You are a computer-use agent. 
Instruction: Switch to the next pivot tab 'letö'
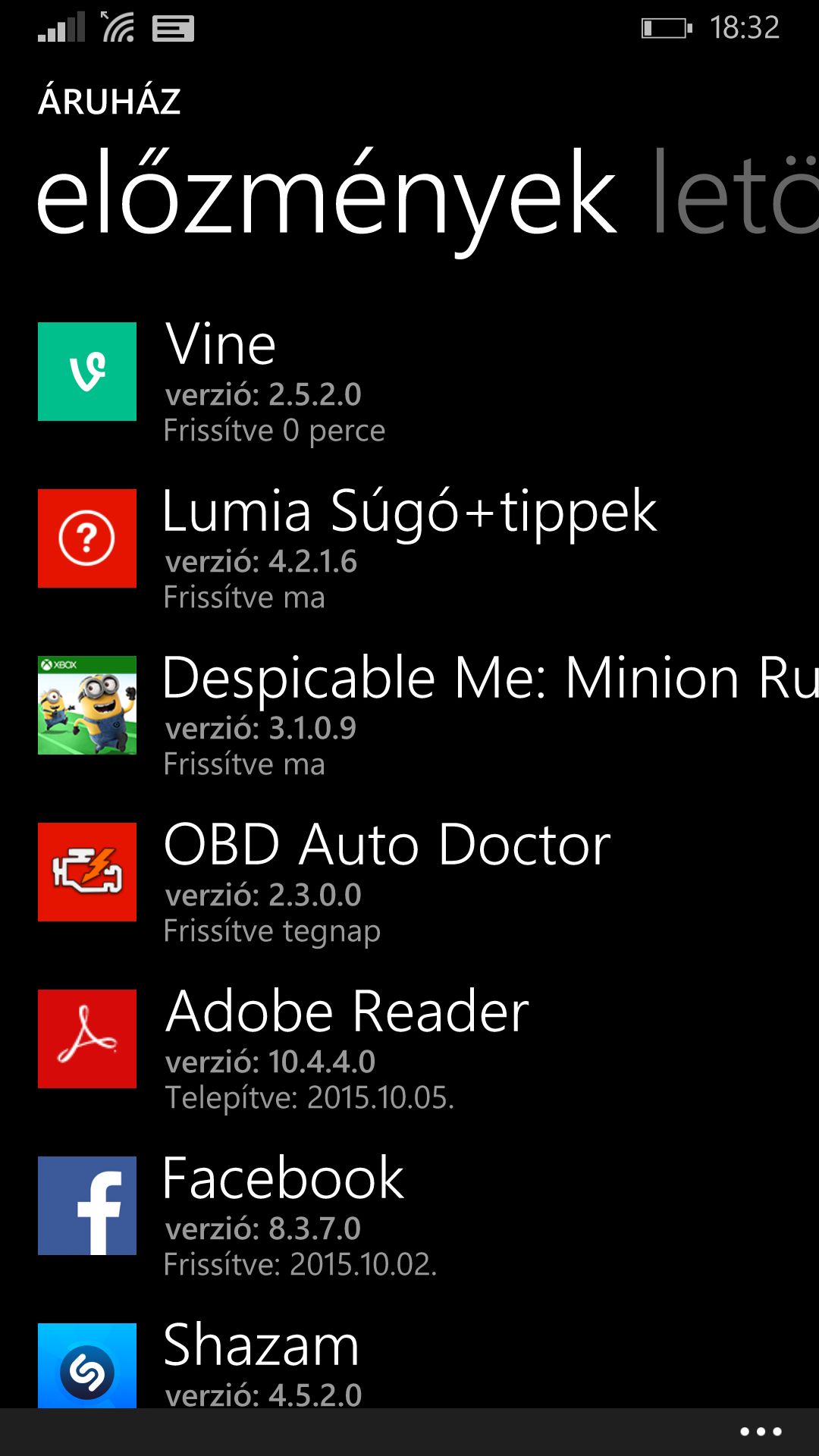(x=734, y=193)
